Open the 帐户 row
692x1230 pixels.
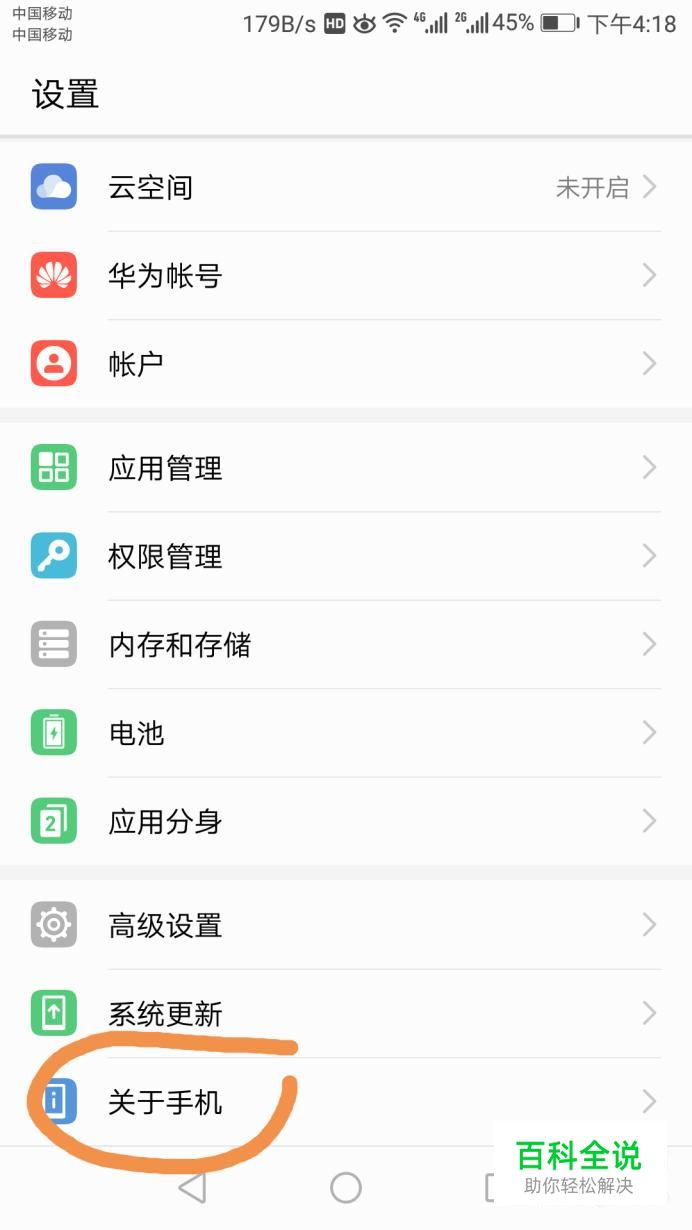[x=346, y=363]
